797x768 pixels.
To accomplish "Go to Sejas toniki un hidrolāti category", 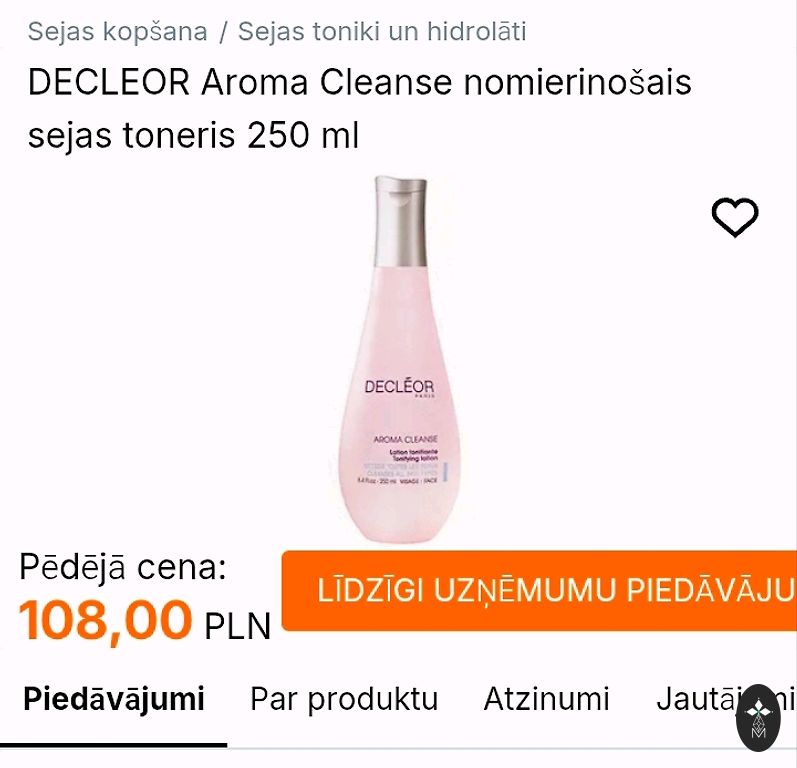I will (x=382, y=32).
